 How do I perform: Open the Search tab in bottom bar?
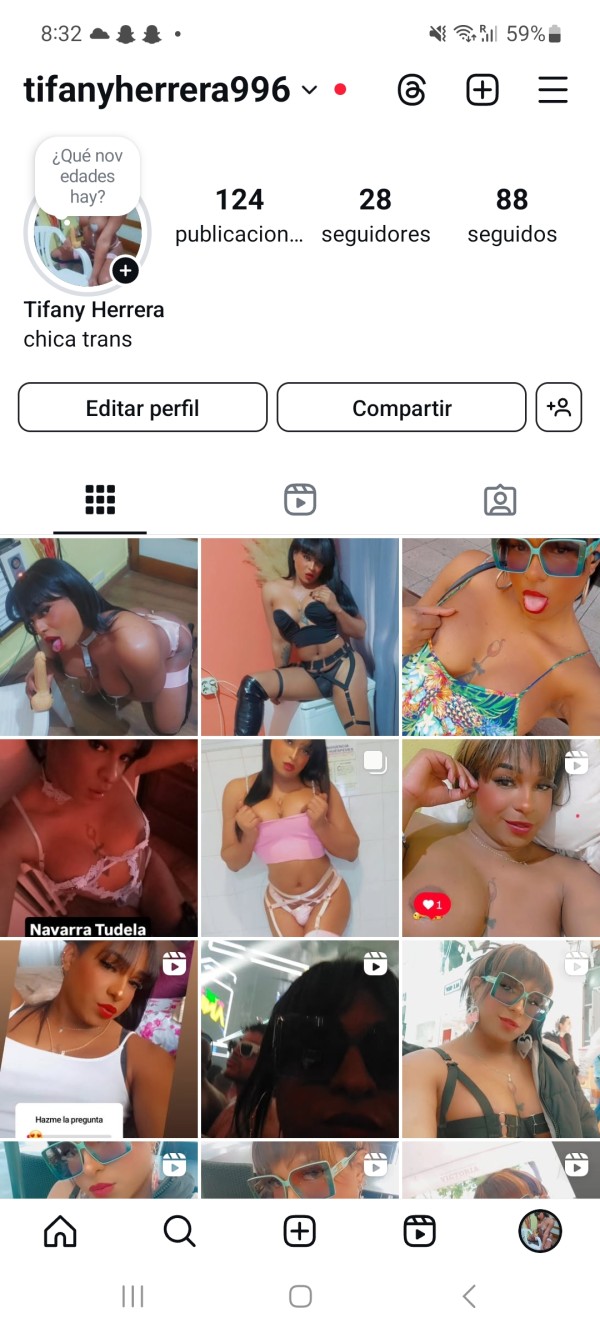click(180, 1232)
